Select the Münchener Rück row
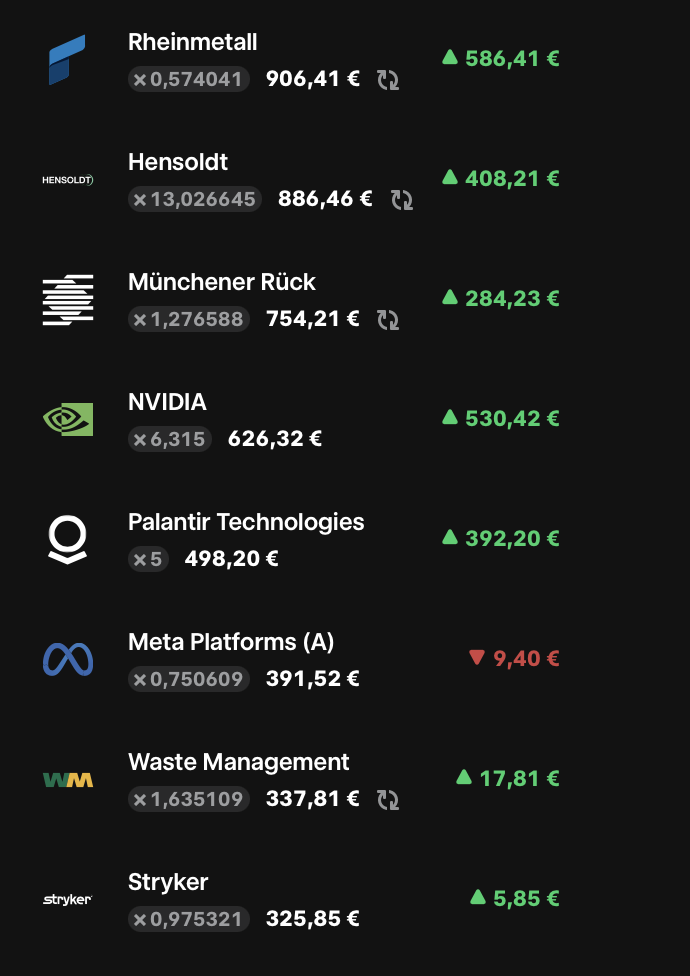 [302, 300]
